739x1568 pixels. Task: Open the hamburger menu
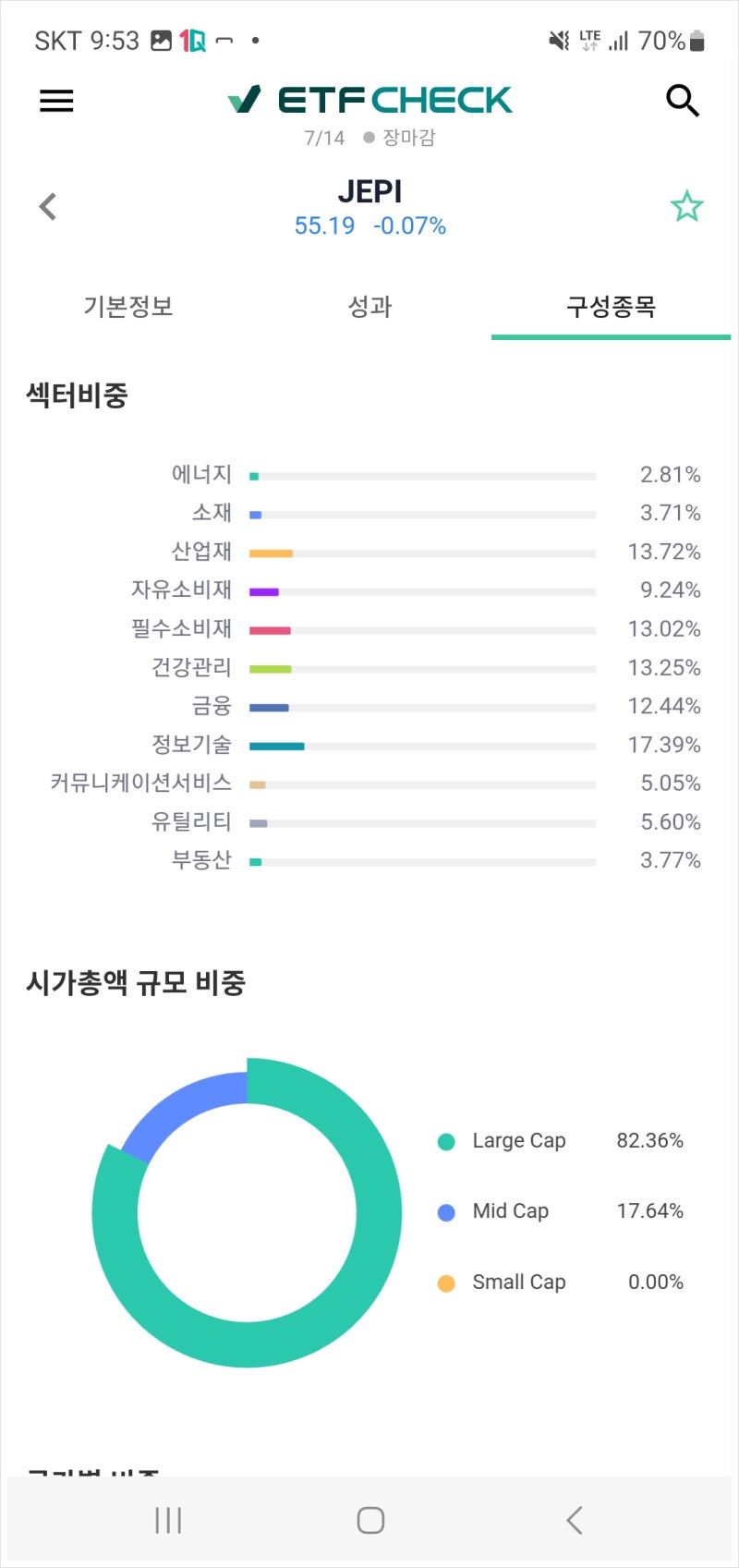[x=55, y=101]
